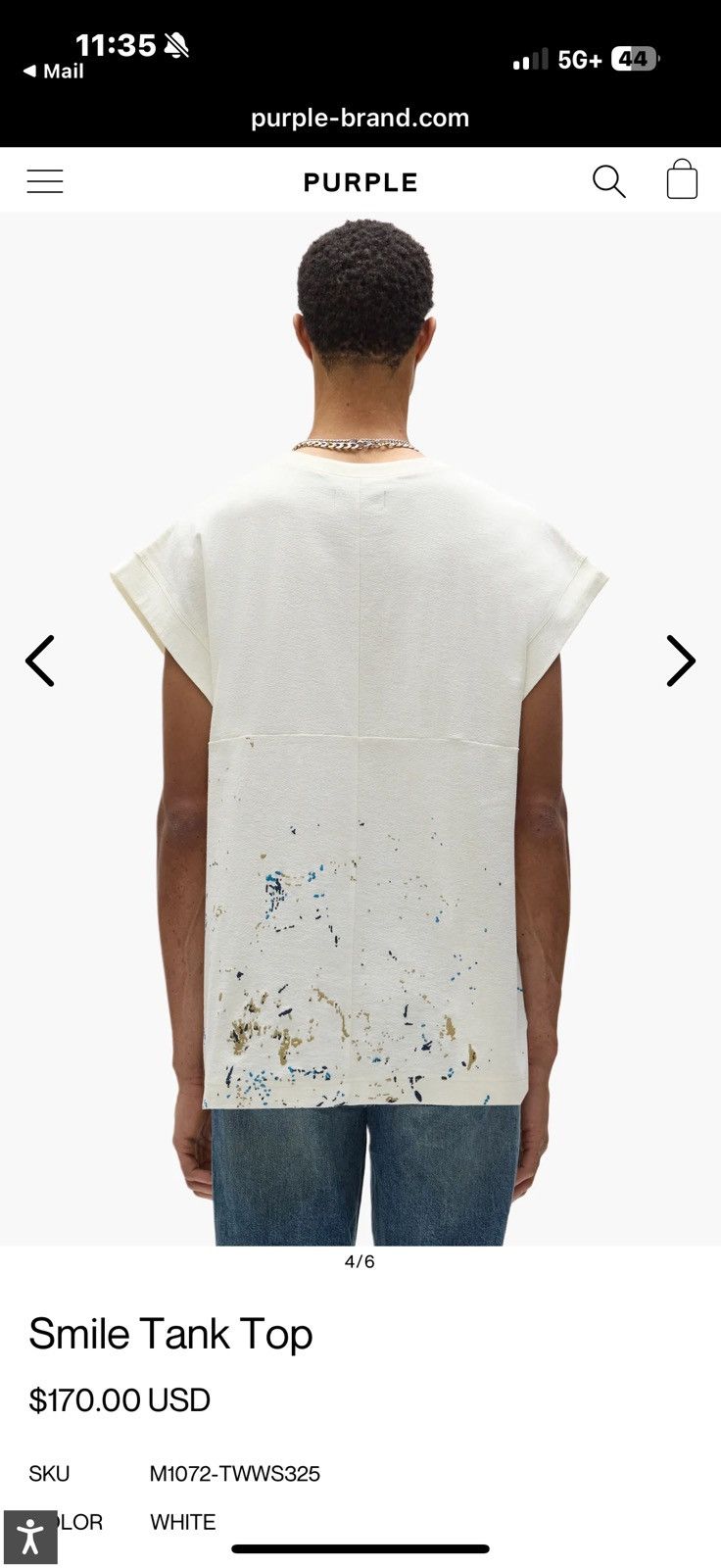Show the previous product image

(40, 661)
